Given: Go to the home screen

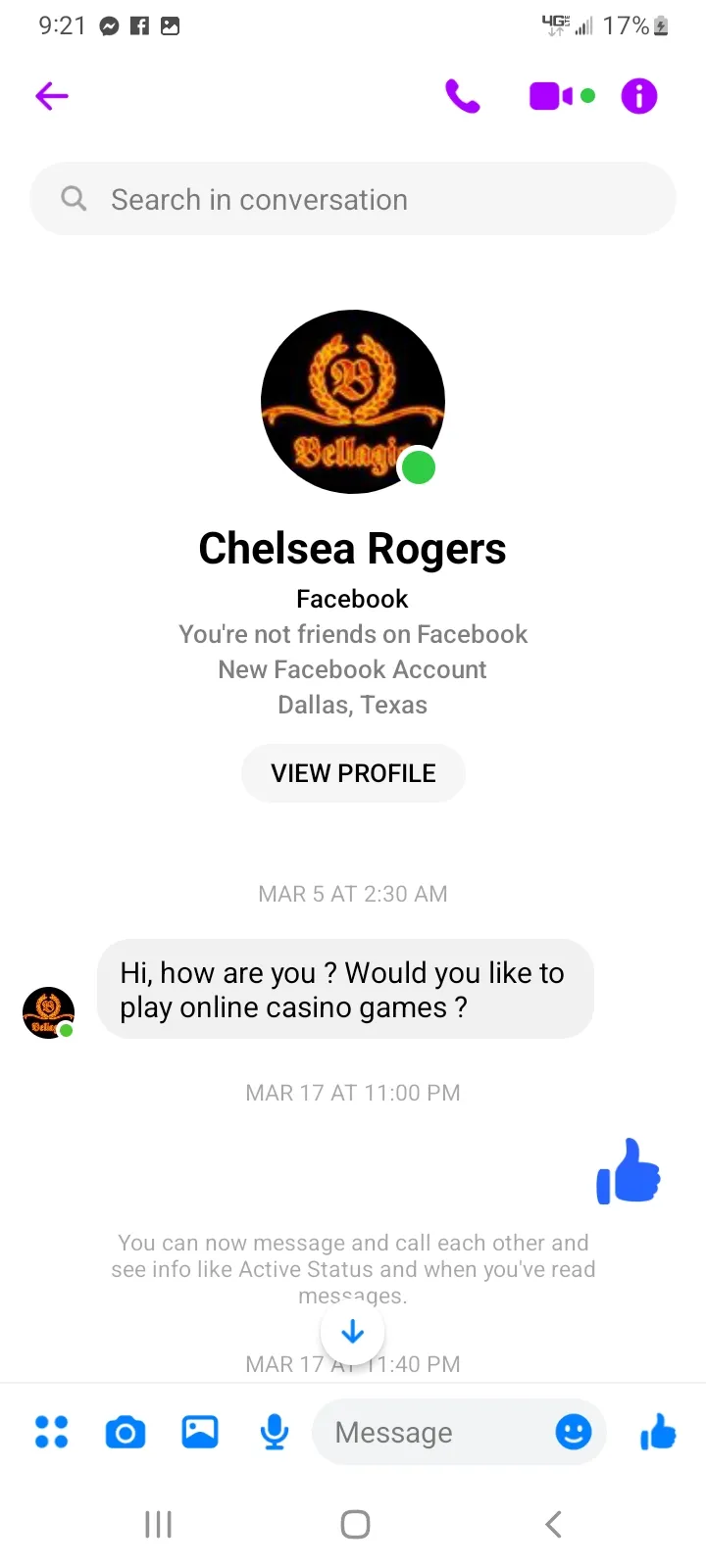Looking at the screenshot, I should point(355,1524).
